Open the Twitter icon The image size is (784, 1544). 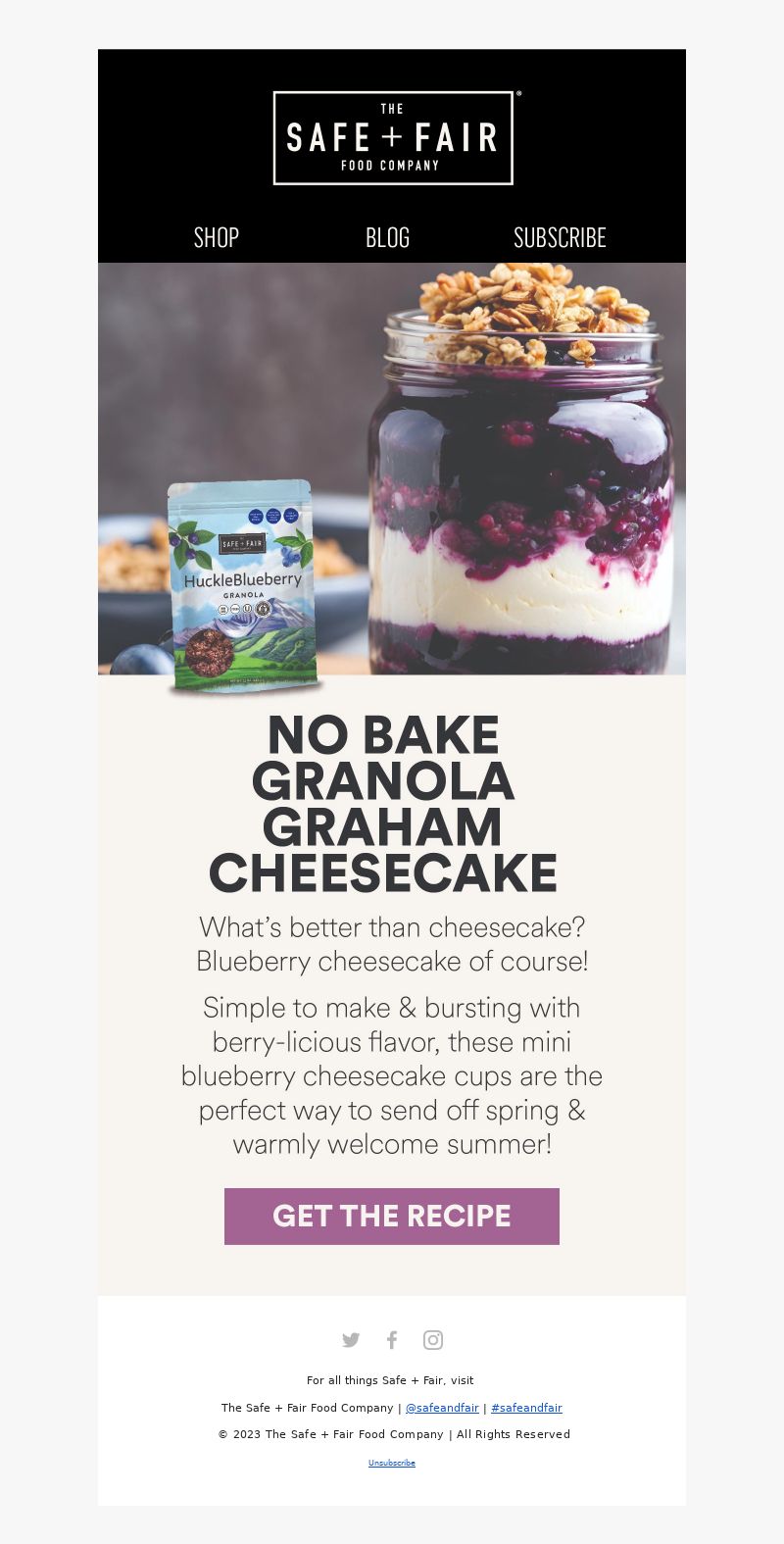(x=351, y=1340)
